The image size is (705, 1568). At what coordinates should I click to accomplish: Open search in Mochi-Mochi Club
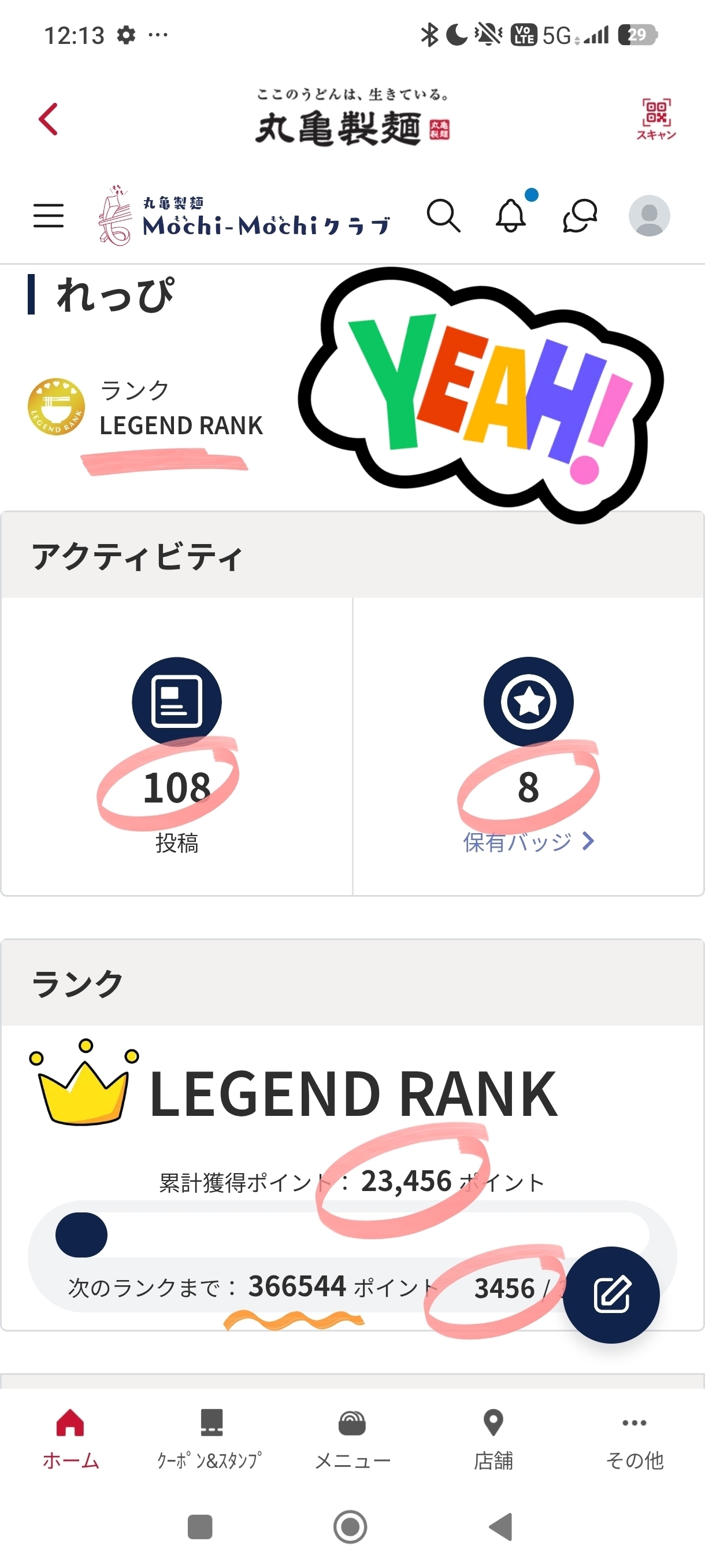[x=443, y=216]
